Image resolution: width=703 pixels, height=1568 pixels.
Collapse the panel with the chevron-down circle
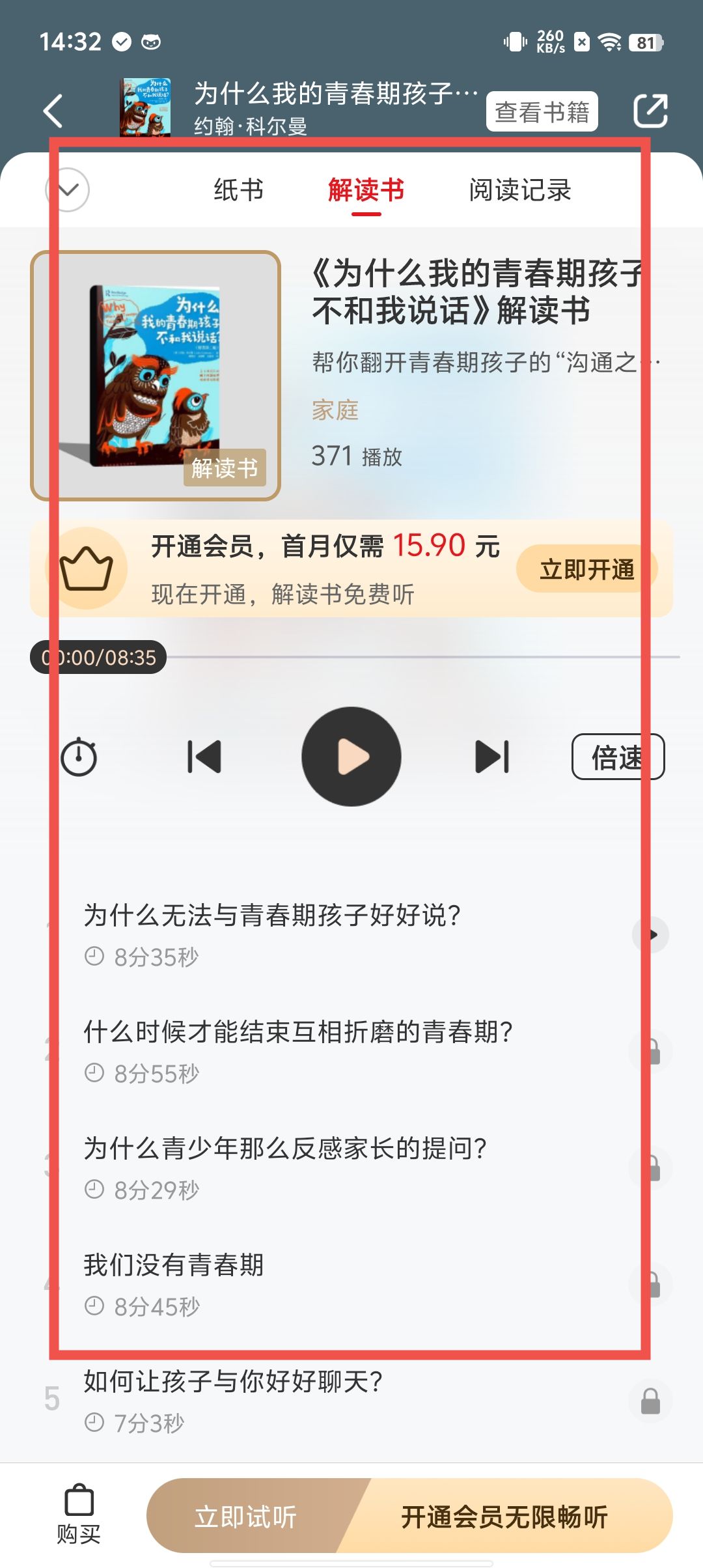[67, 189]
